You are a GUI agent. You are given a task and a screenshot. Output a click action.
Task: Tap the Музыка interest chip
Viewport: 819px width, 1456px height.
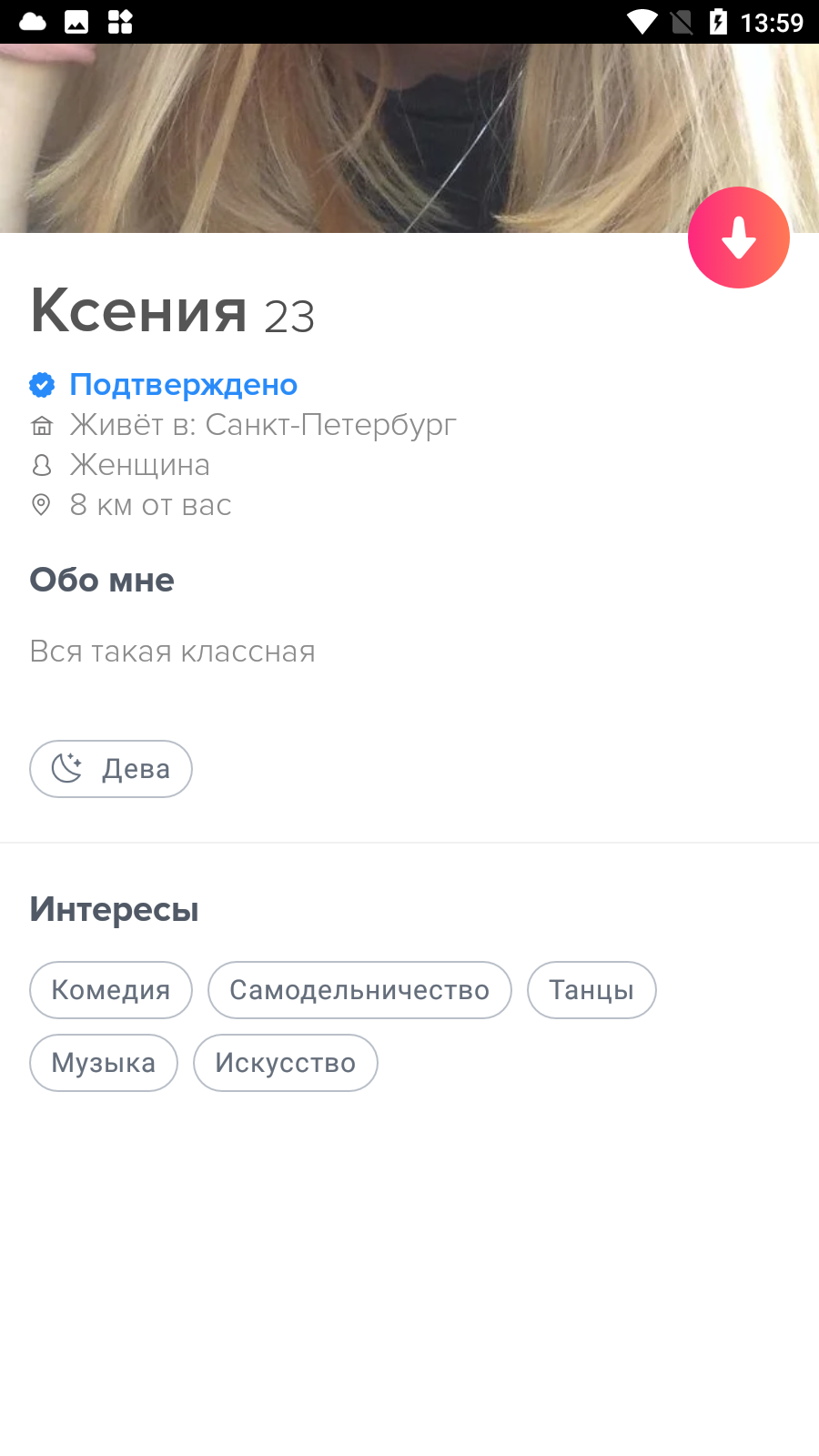pos(104,1063)
